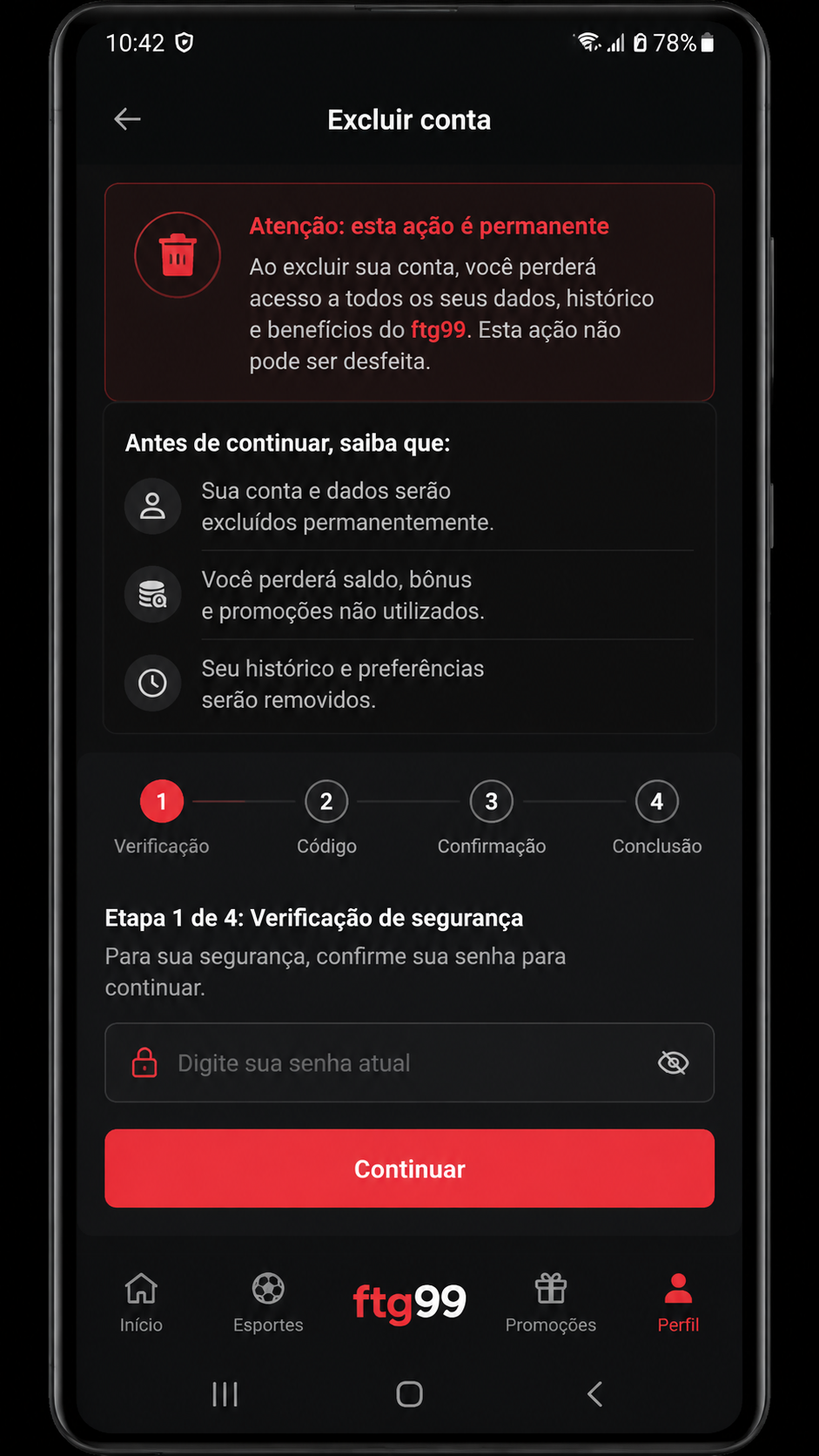819x1456 pixels.
Task: Tap the system home button
Action: pos(410,1394)
